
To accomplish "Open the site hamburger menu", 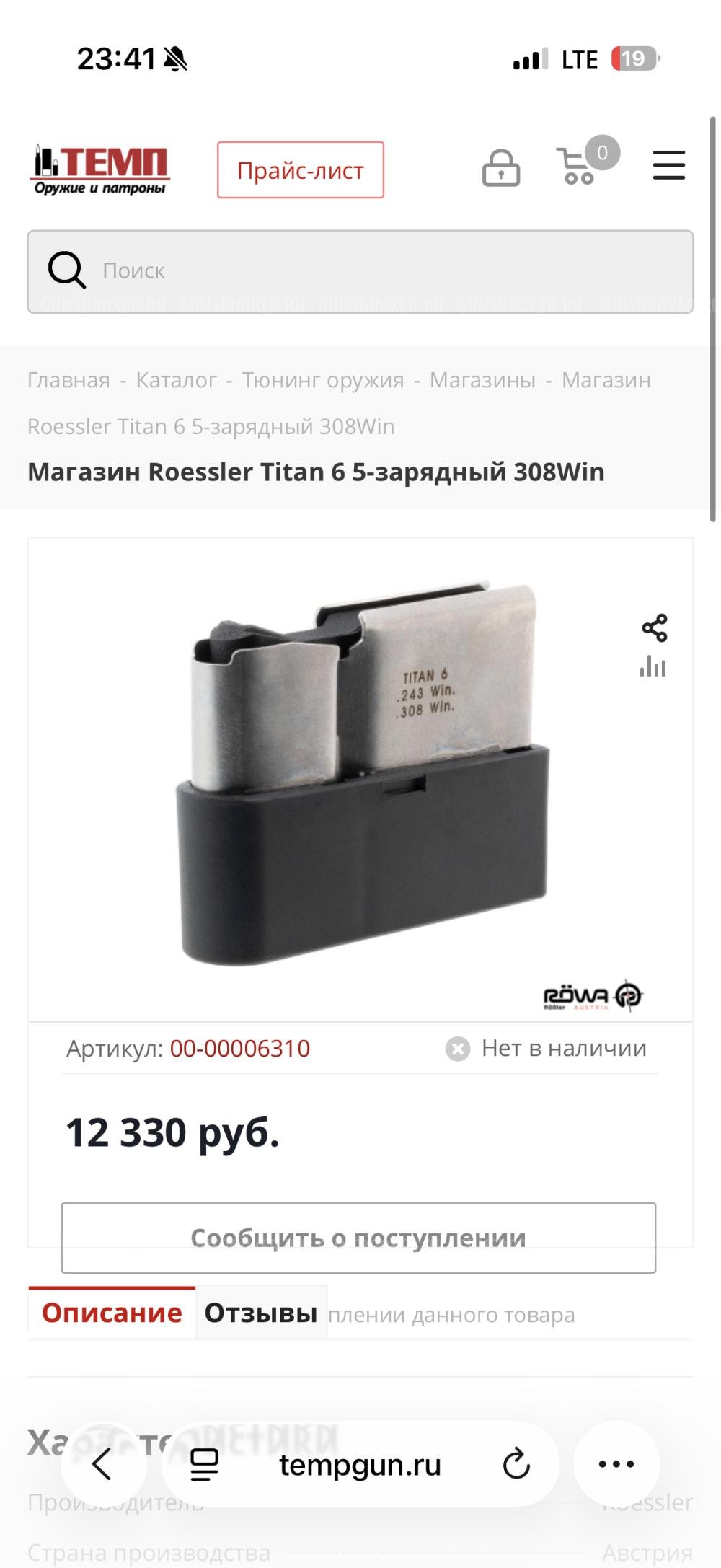I will 668,166.
